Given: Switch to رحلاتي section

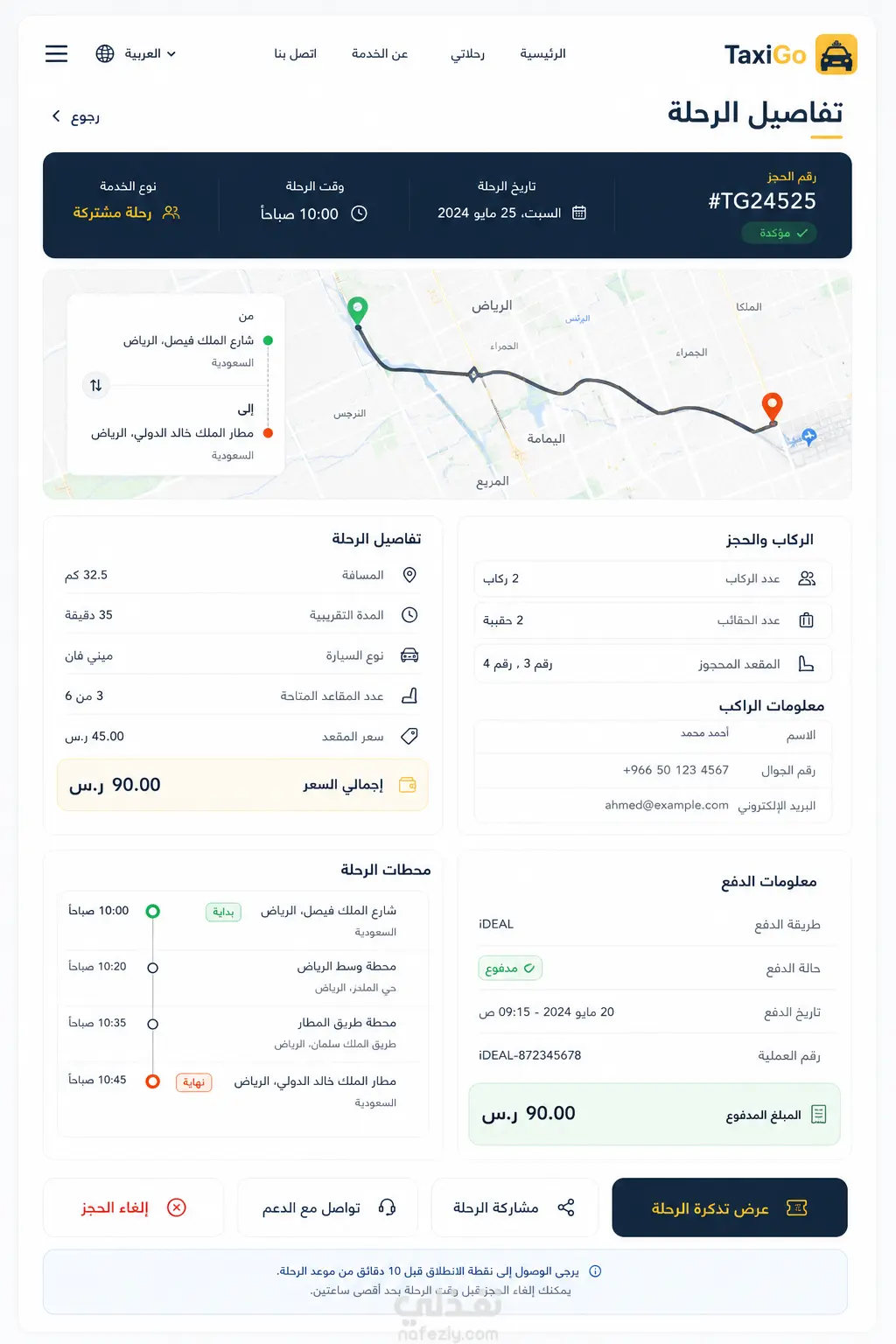Looking at the screenshot, I should [x=467, y=54].
